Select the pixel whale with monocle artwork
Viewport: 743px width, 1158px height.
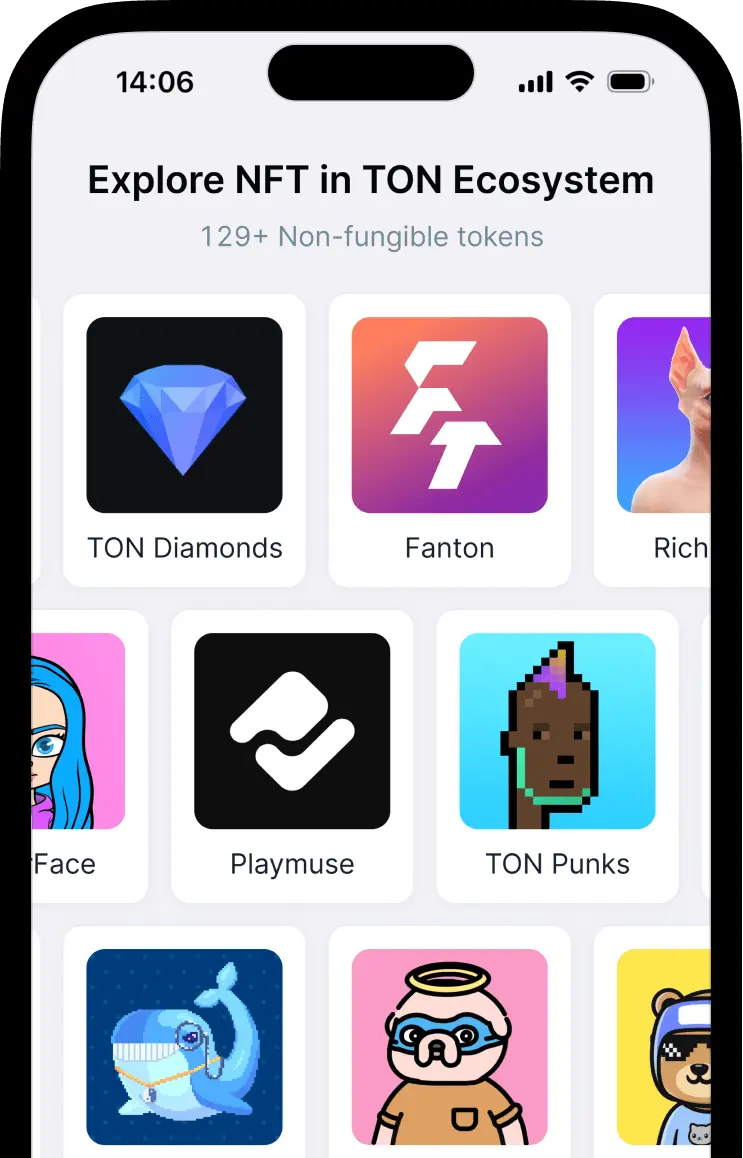pos(184,1047)
